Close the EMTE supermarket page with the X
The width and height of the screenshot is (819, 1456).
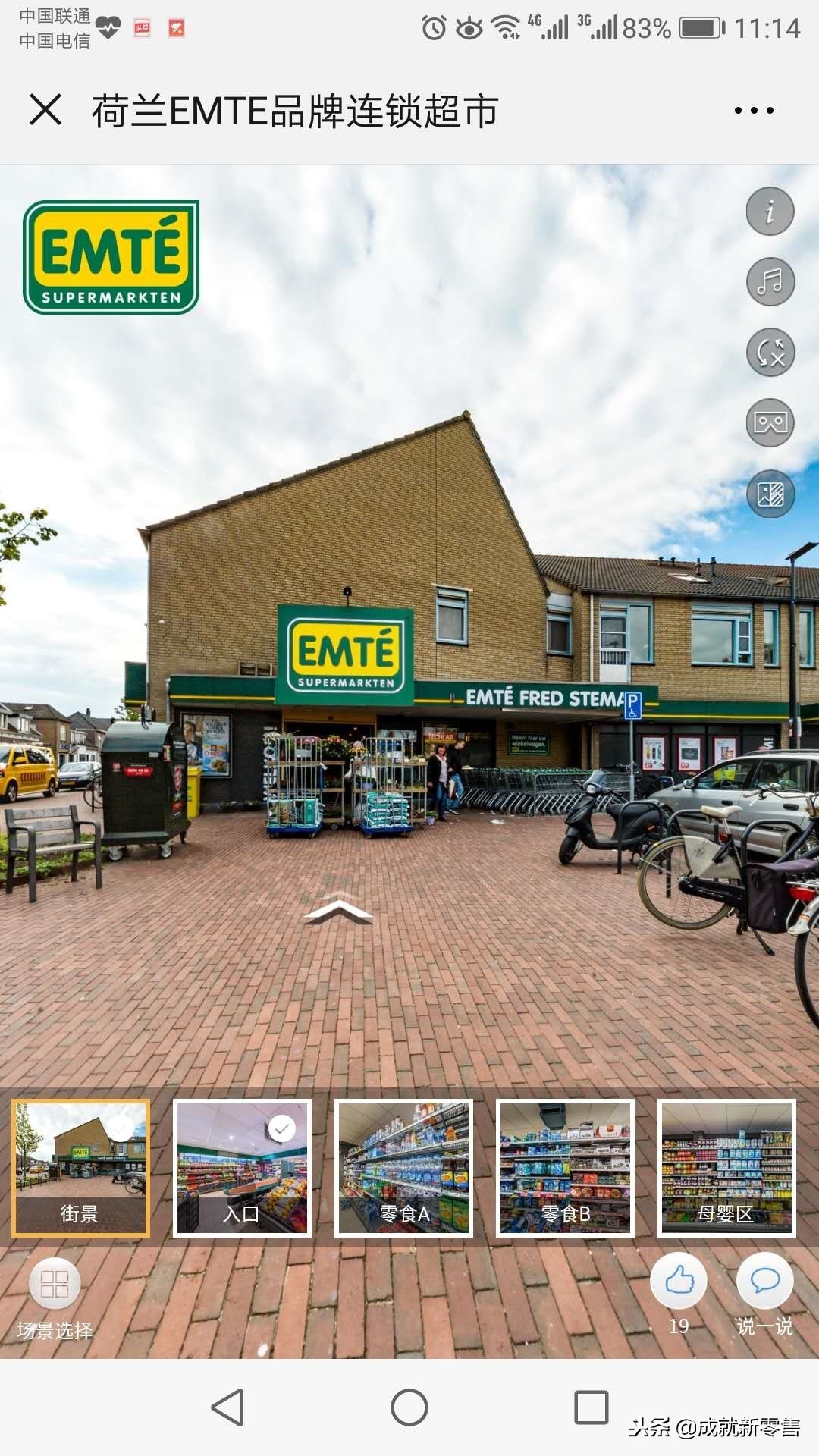tap(45, 108)
